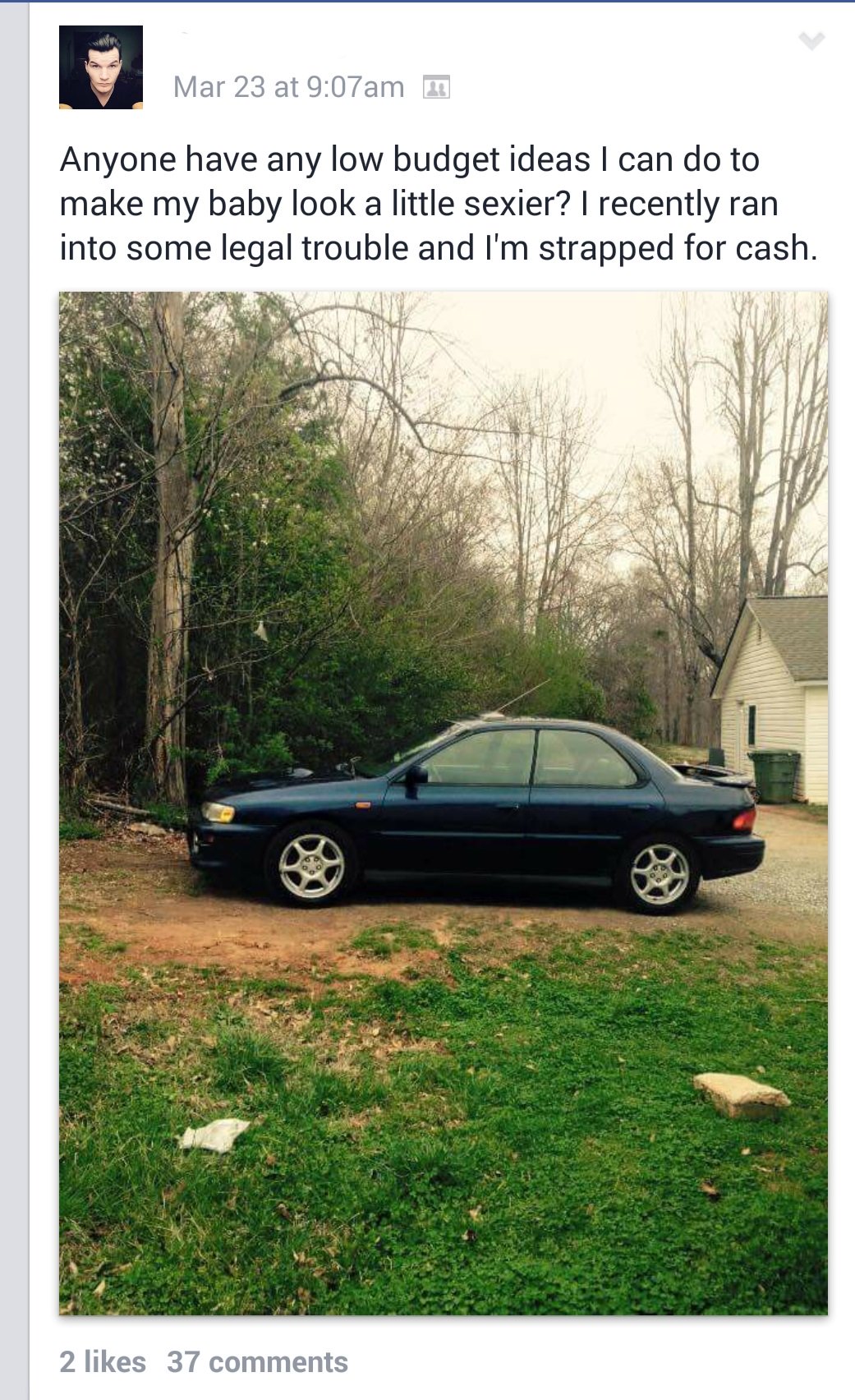View who liked via 2 likes

click(x=103, y=1361)
